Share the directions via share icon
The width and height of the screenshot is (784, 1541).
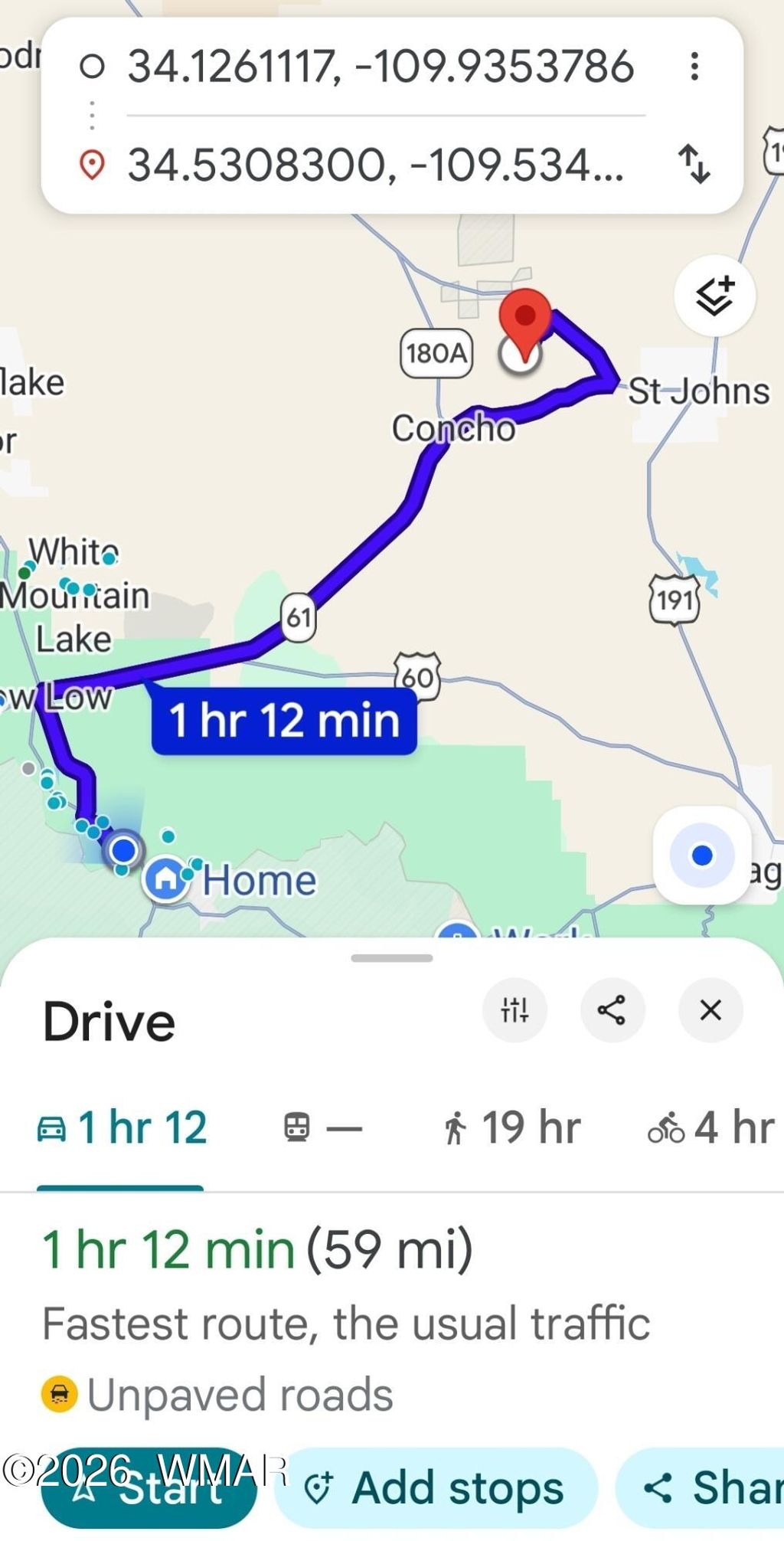pyautogui.click(x=612, y=1010)
